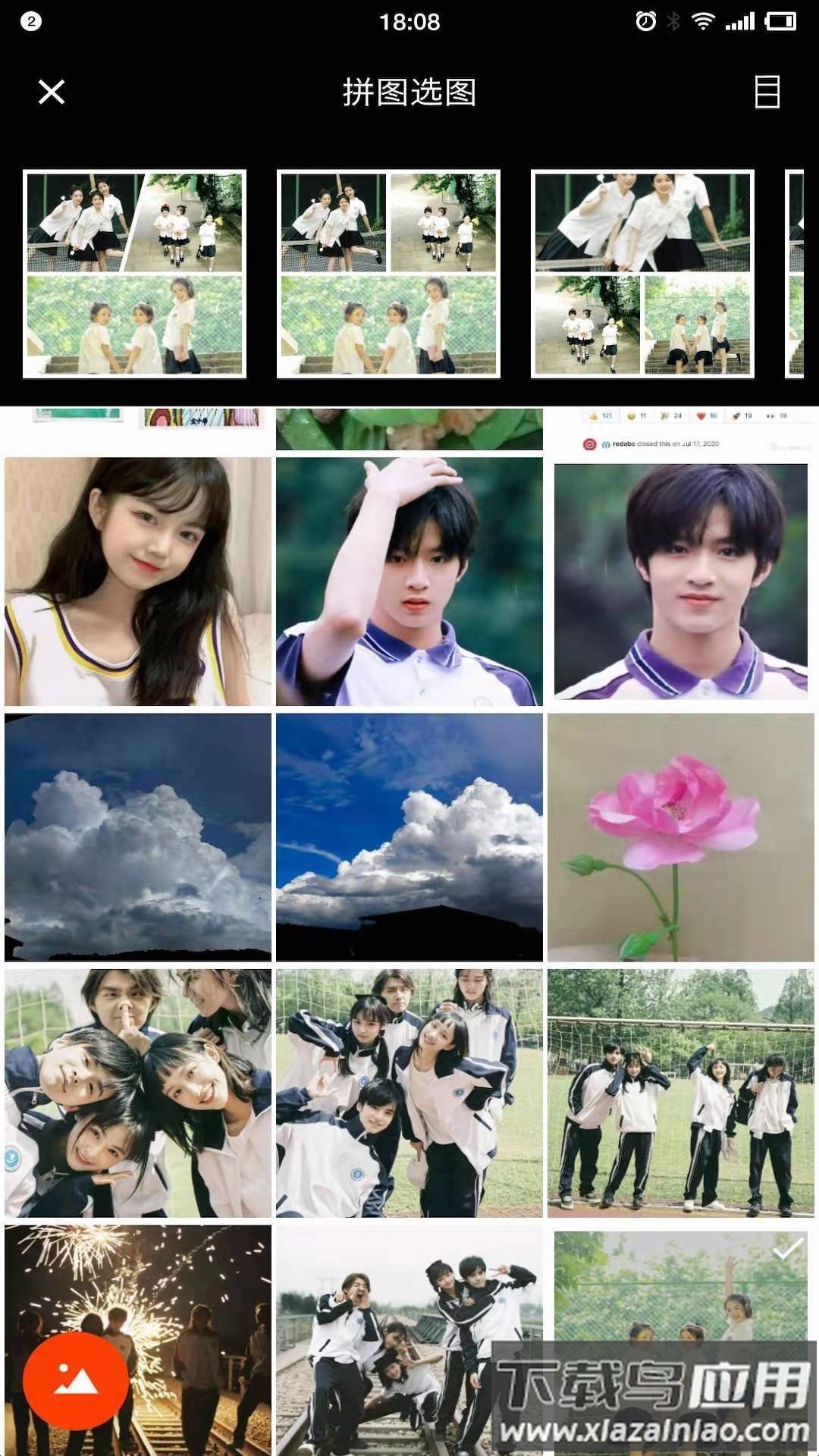Add the blue sky cloud photo
819x1456 pixels.
[x=409, y=836]
